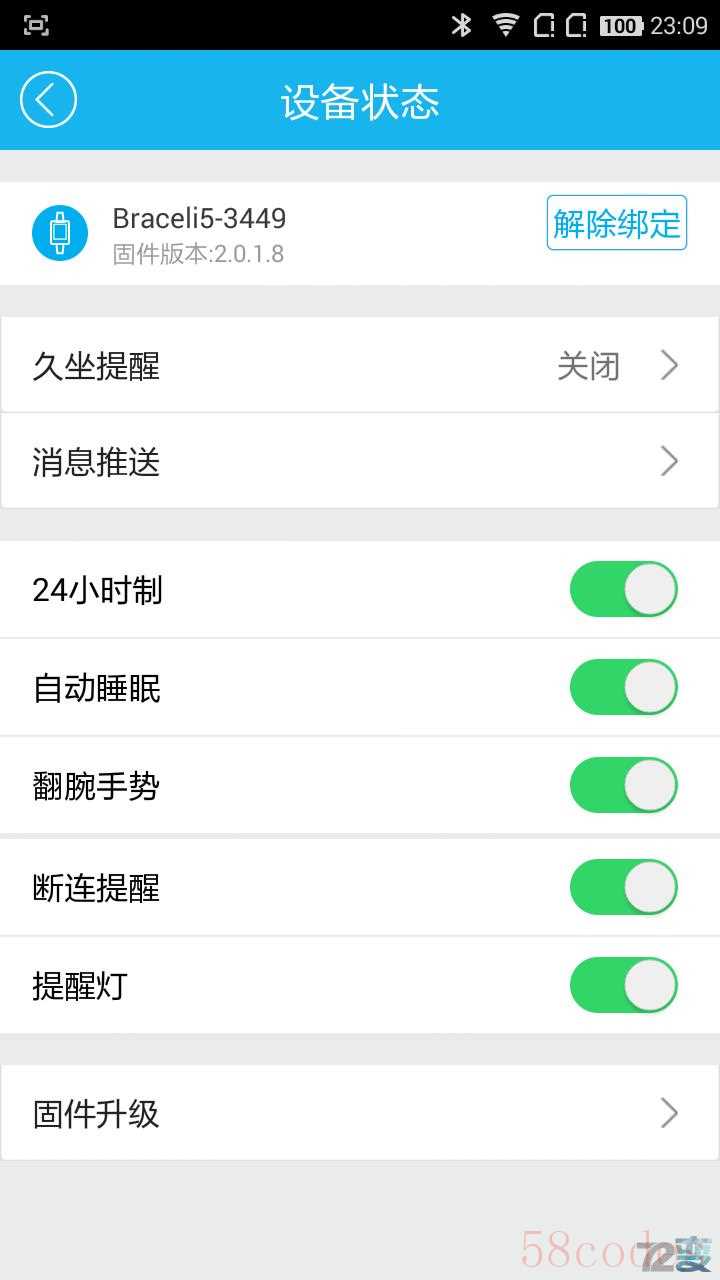Switch off the 提醒灯 reminder light
The width and height of the screenshot is (720, 1280).
(x=624, y=986)
